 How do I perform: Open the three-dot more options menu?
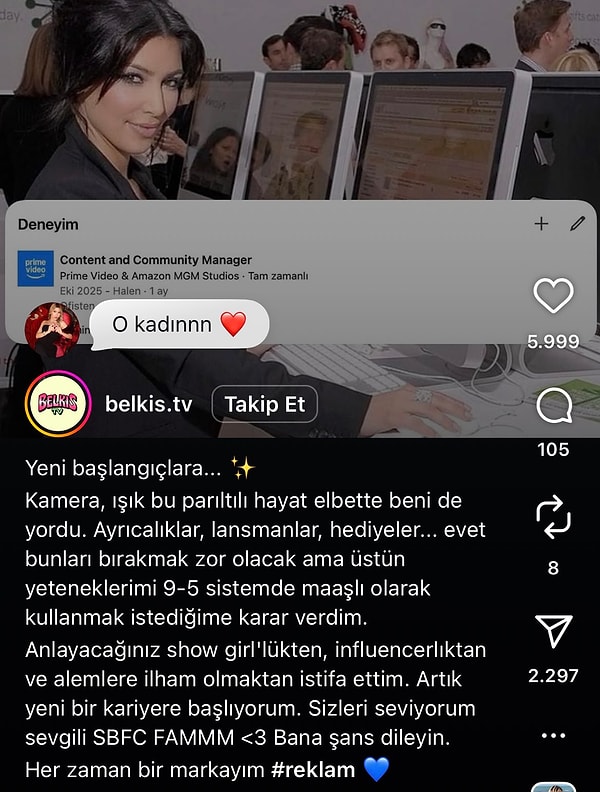click(553, 735)
